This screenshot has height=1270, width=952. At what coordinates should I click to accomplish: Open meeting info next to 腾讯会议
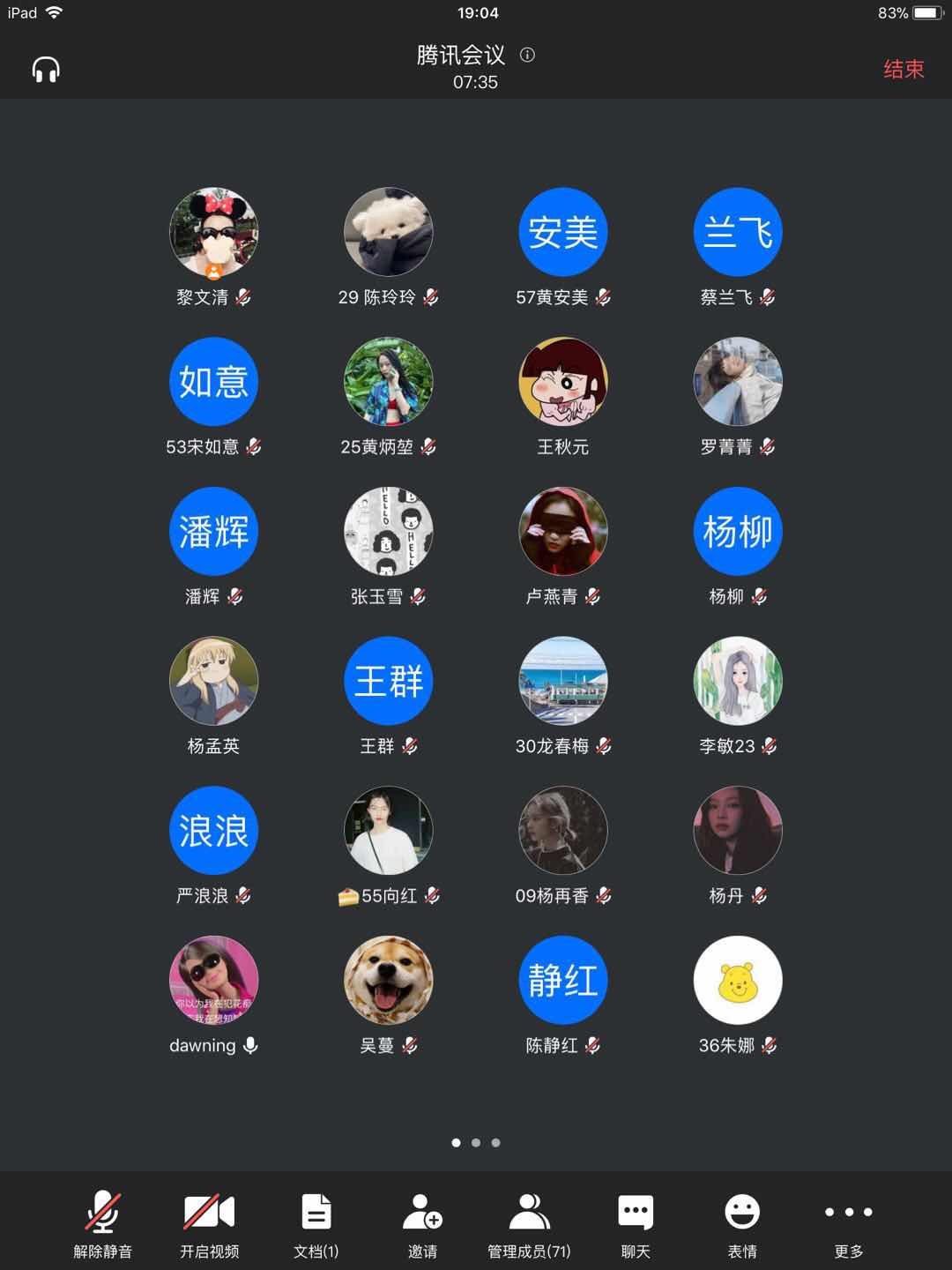coord(527,55)
